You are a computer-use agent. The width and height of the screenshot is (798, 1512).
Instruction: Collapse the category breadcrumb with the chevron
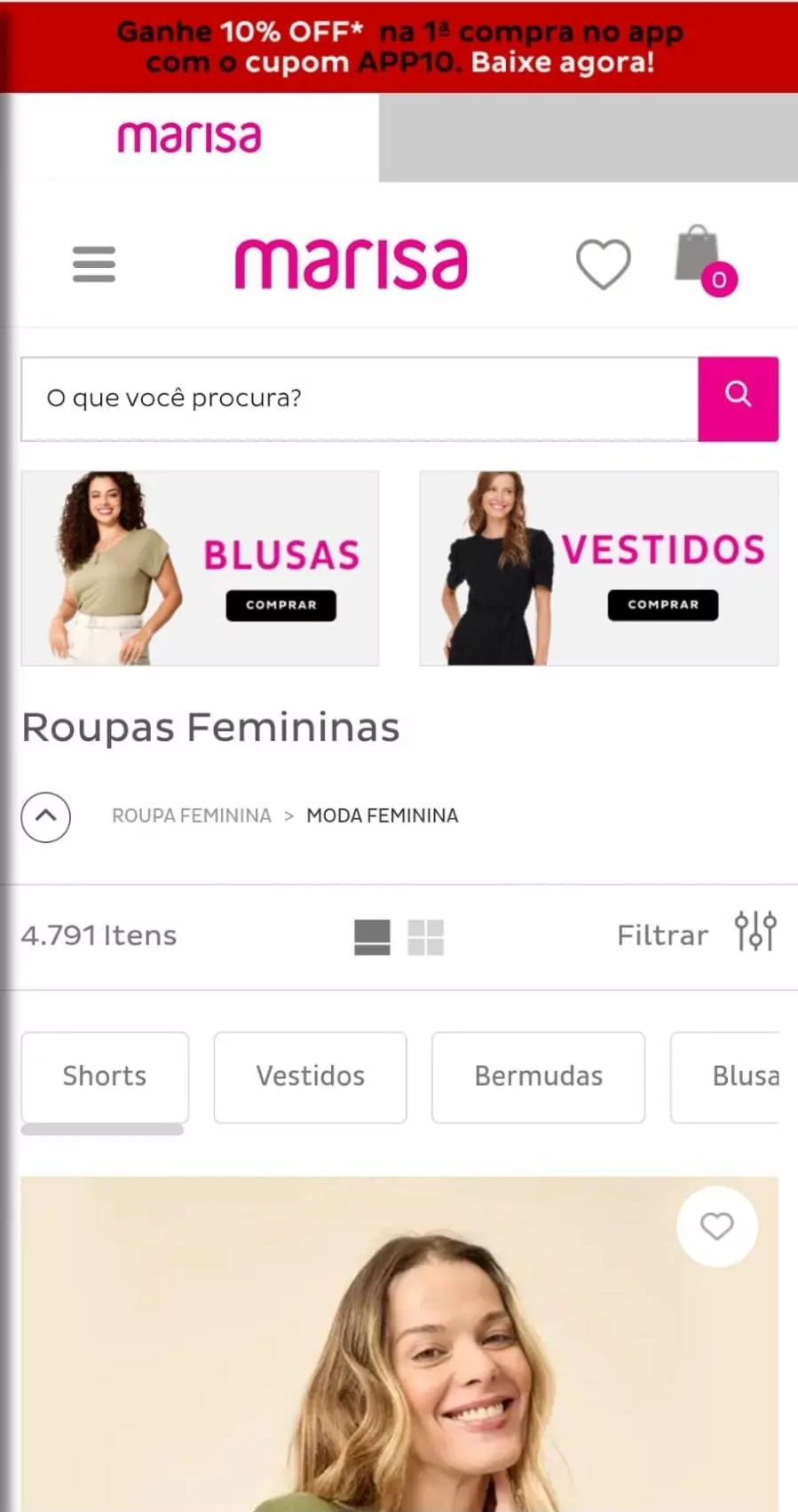pos(46,816)
